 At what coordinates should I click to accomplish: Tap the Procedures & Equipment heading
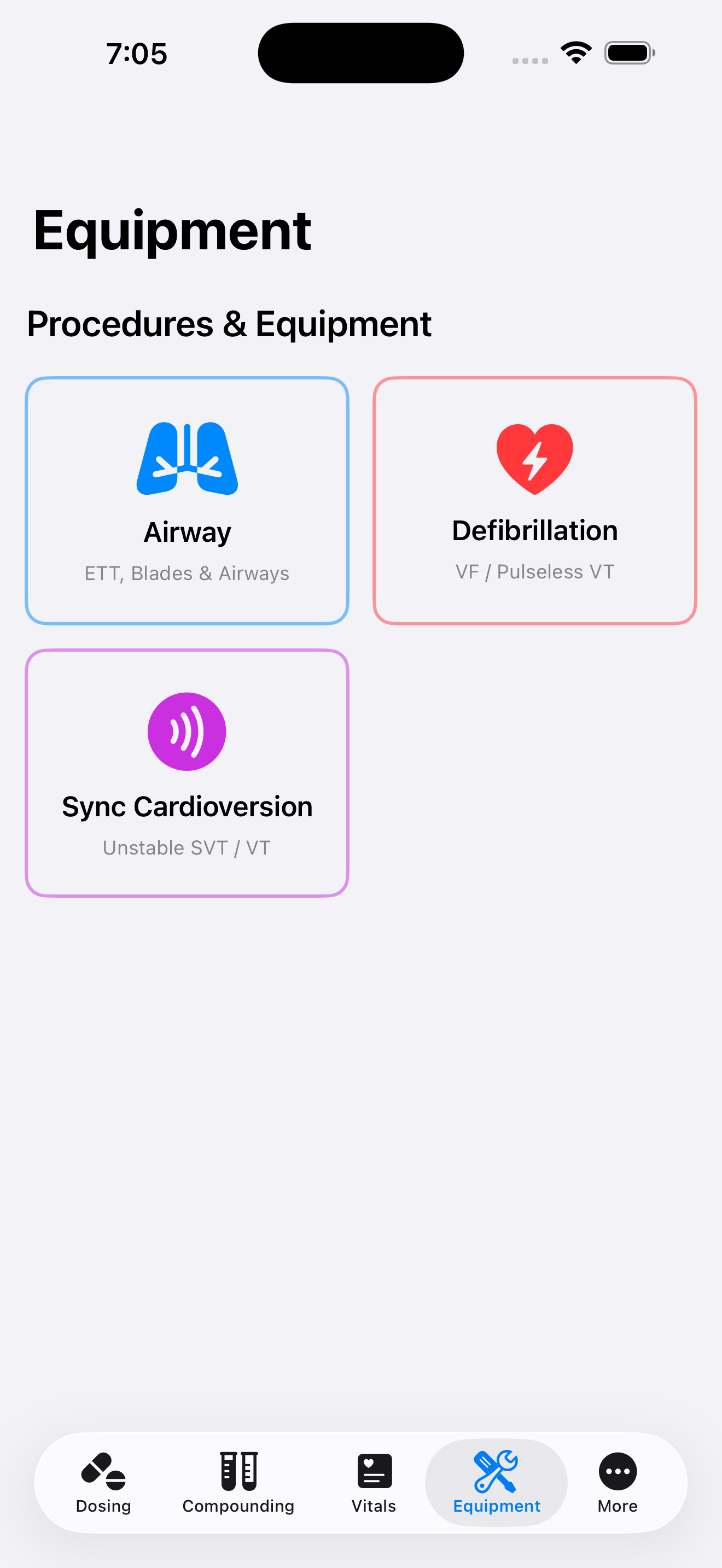pos(229,323)
